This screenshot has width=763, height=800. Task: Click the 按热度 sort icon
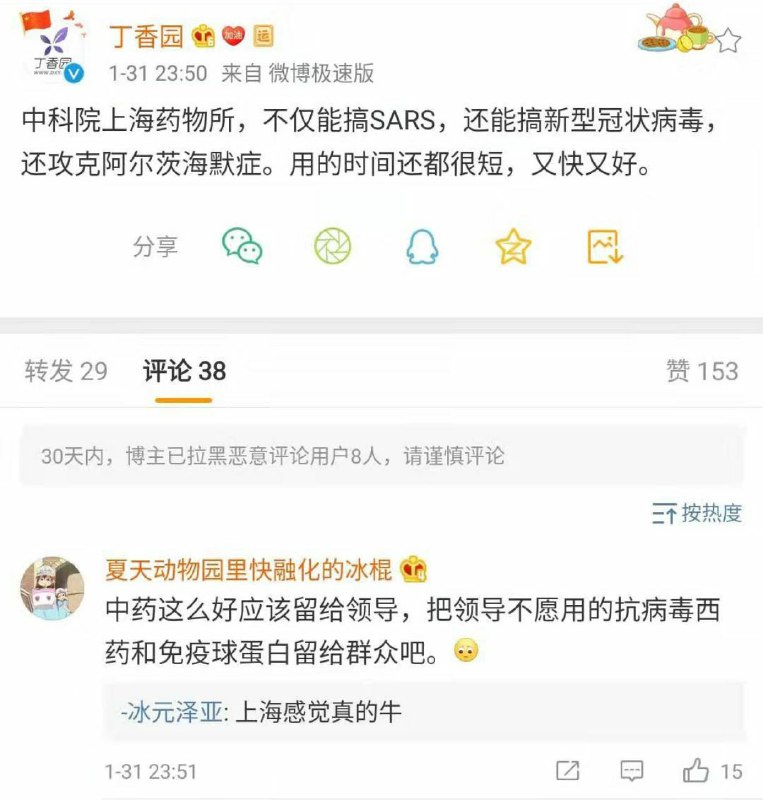pos(661,509)
